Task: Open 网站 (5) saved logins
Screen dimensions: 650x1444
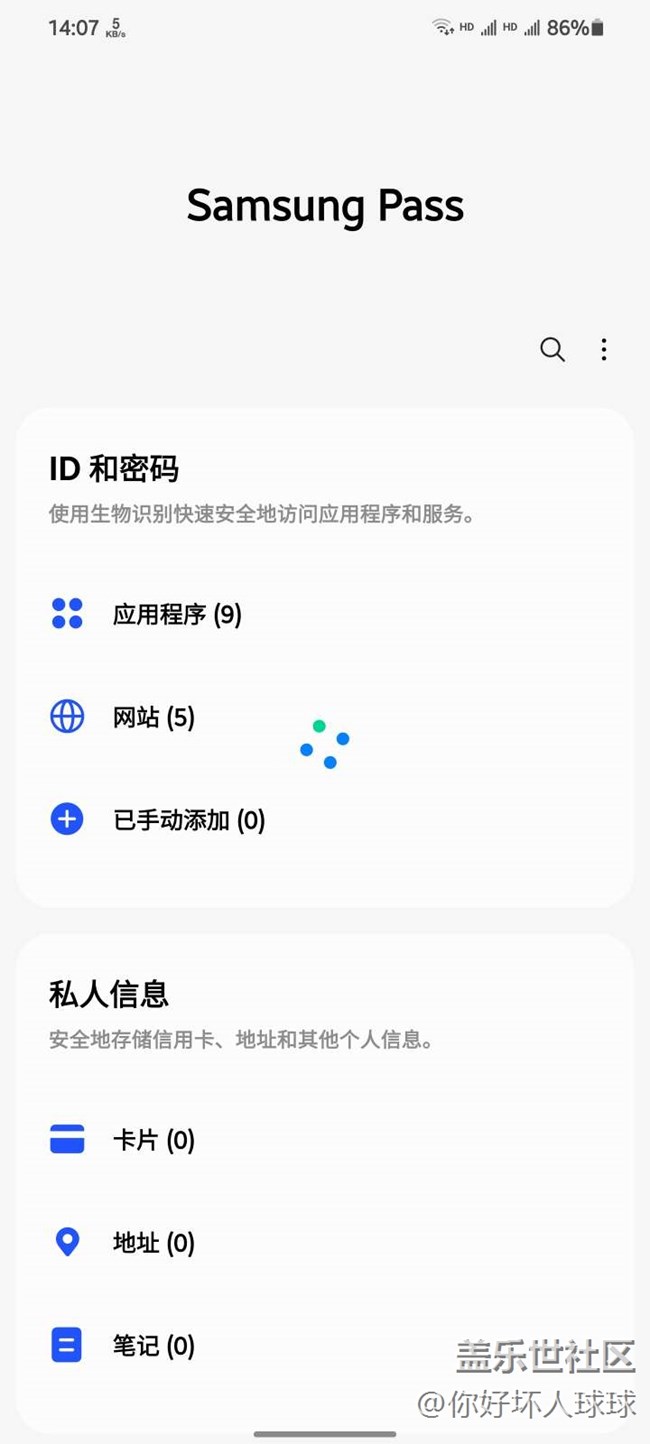Action: [153, 717]
